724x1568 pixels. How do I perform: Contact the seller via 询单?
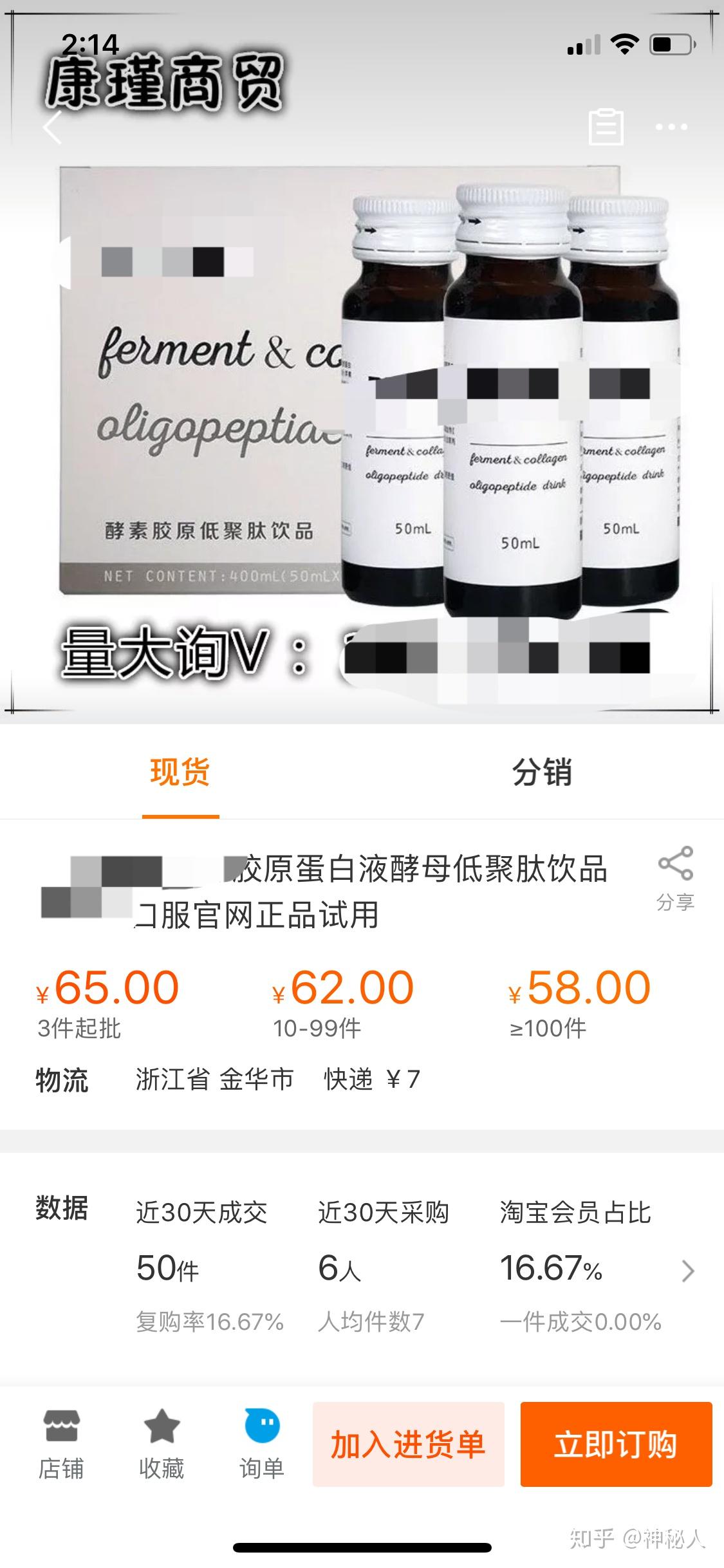coord(262,1444)
